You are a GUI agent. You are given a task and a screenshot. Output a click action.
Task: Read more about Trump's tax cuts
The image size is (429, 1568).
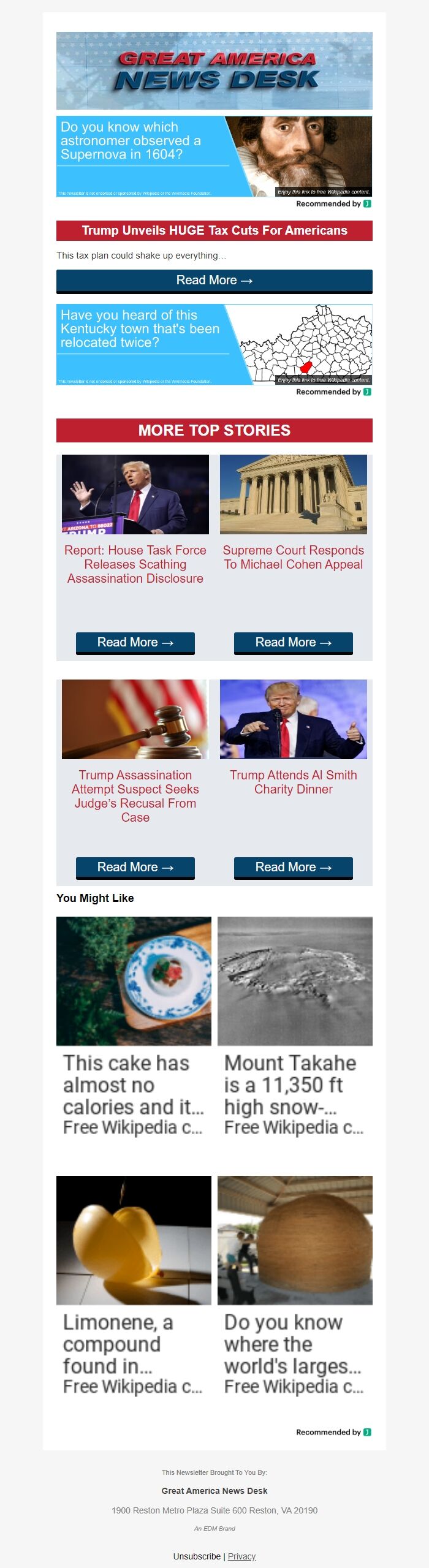pyautogui.click(x=214, y=281)
